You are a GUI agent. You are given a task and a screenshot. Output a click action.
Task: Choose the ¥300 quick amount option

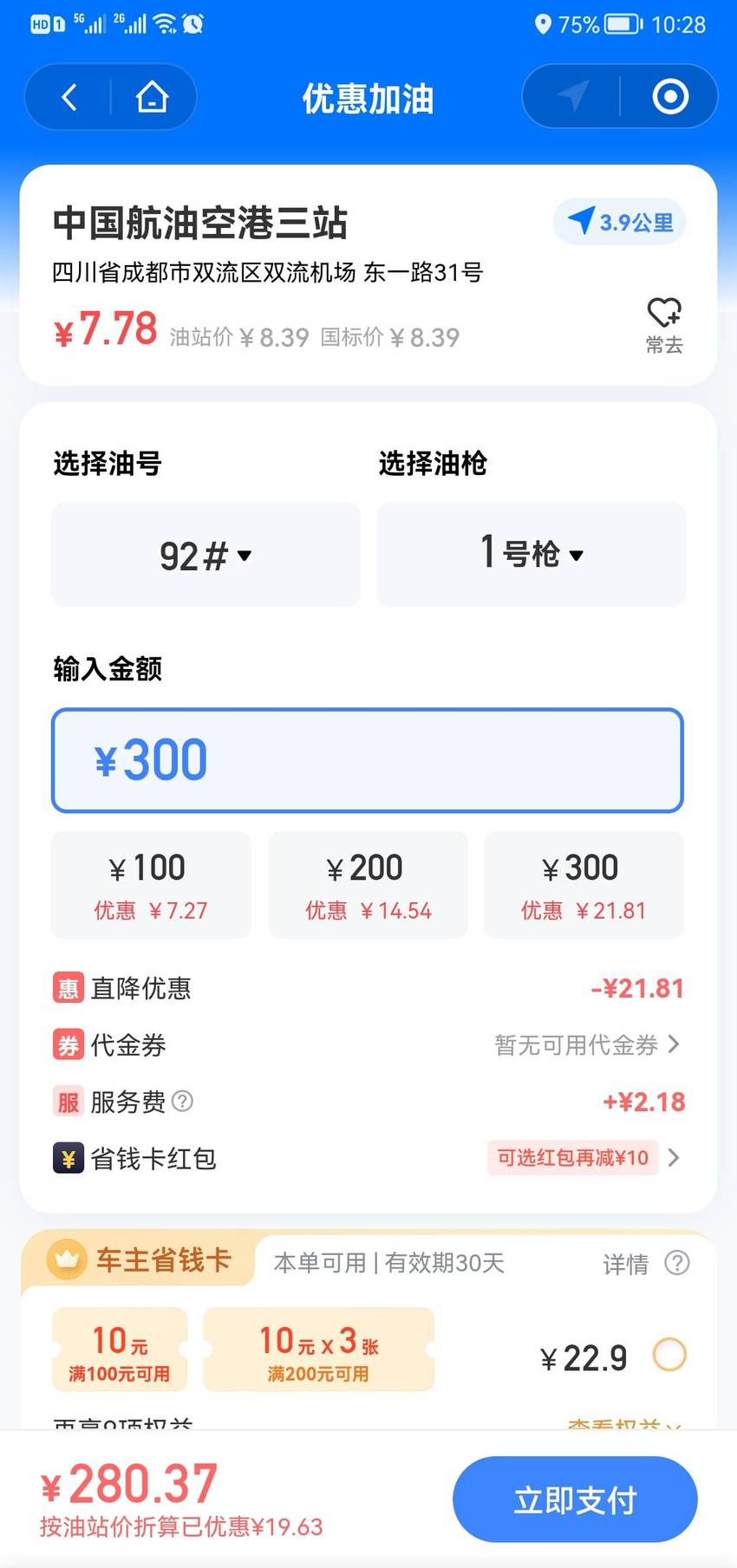pyautogui.click(x=584, y=885)
